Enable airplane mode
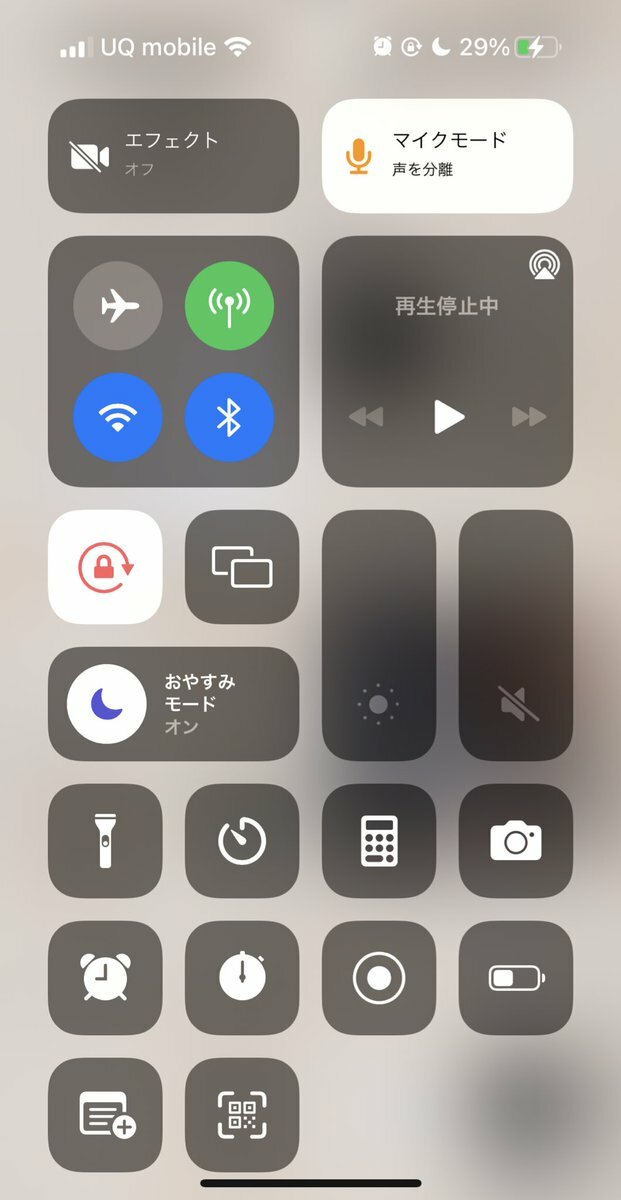 point(118,307)
